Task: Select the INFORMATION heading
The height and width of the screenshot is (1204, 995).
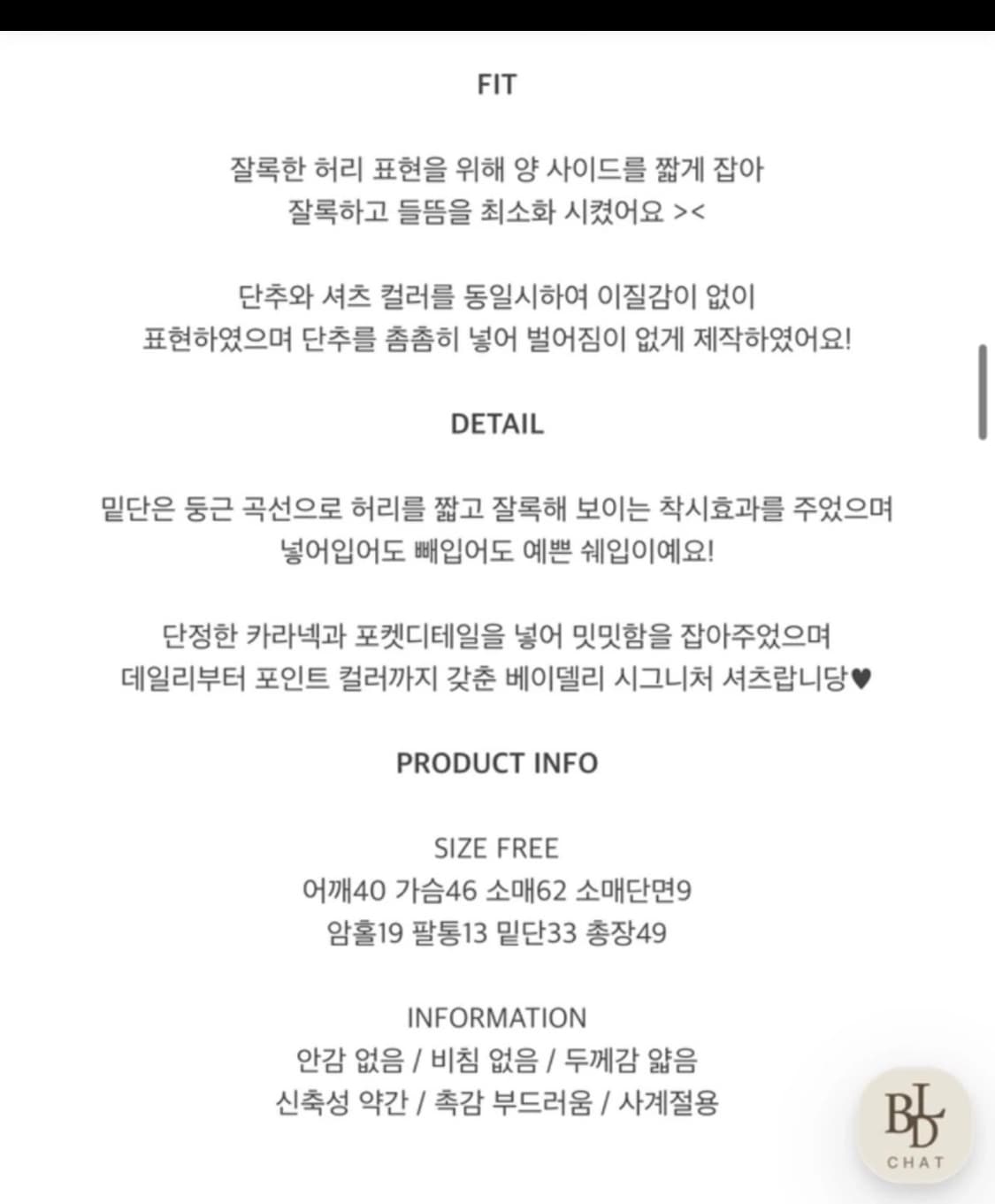Action: pos(498,1018)
